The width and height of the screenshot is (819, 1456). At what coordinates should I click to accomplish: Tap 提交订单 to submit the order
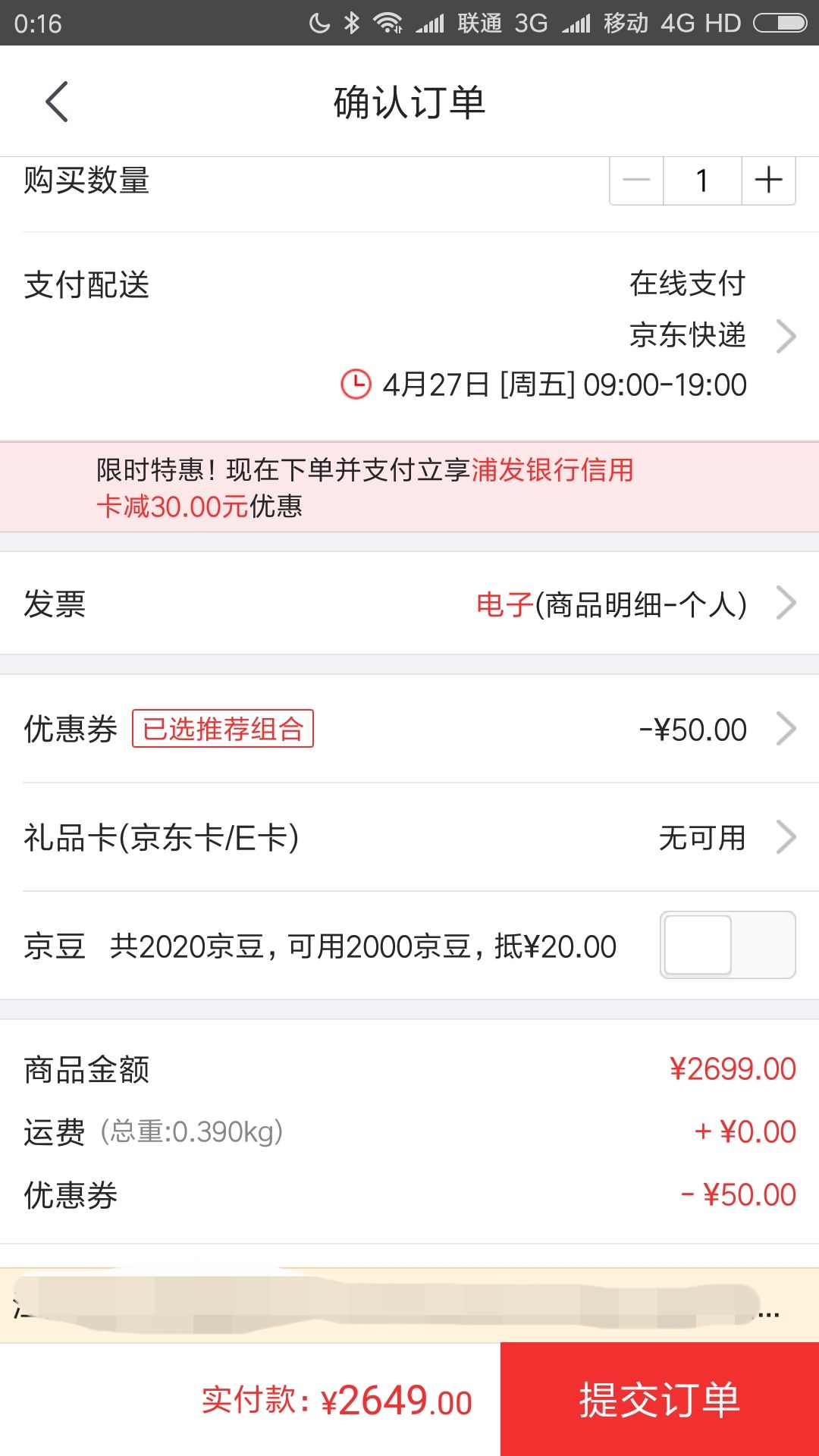click(x=659, y=1399)
